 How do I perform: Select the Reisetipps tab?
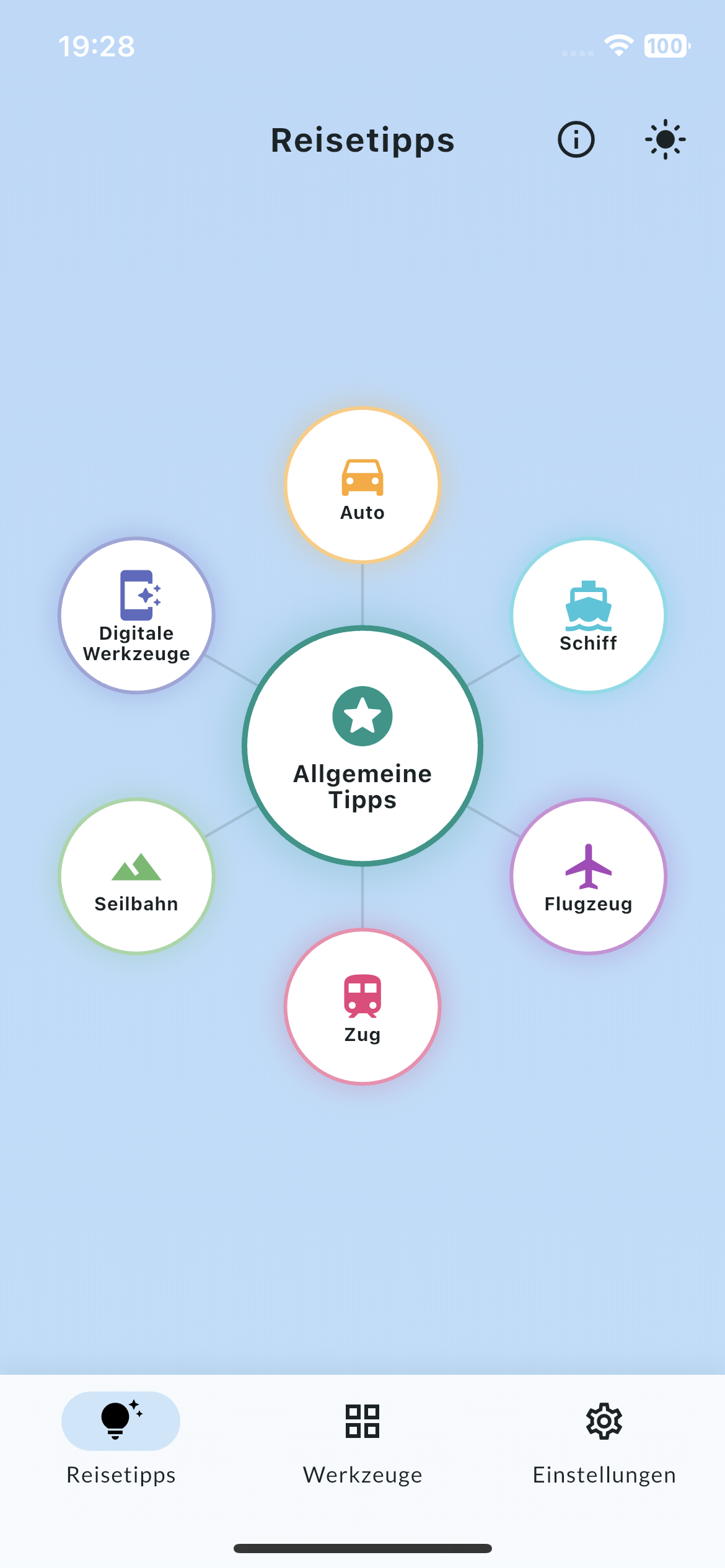121,1443
